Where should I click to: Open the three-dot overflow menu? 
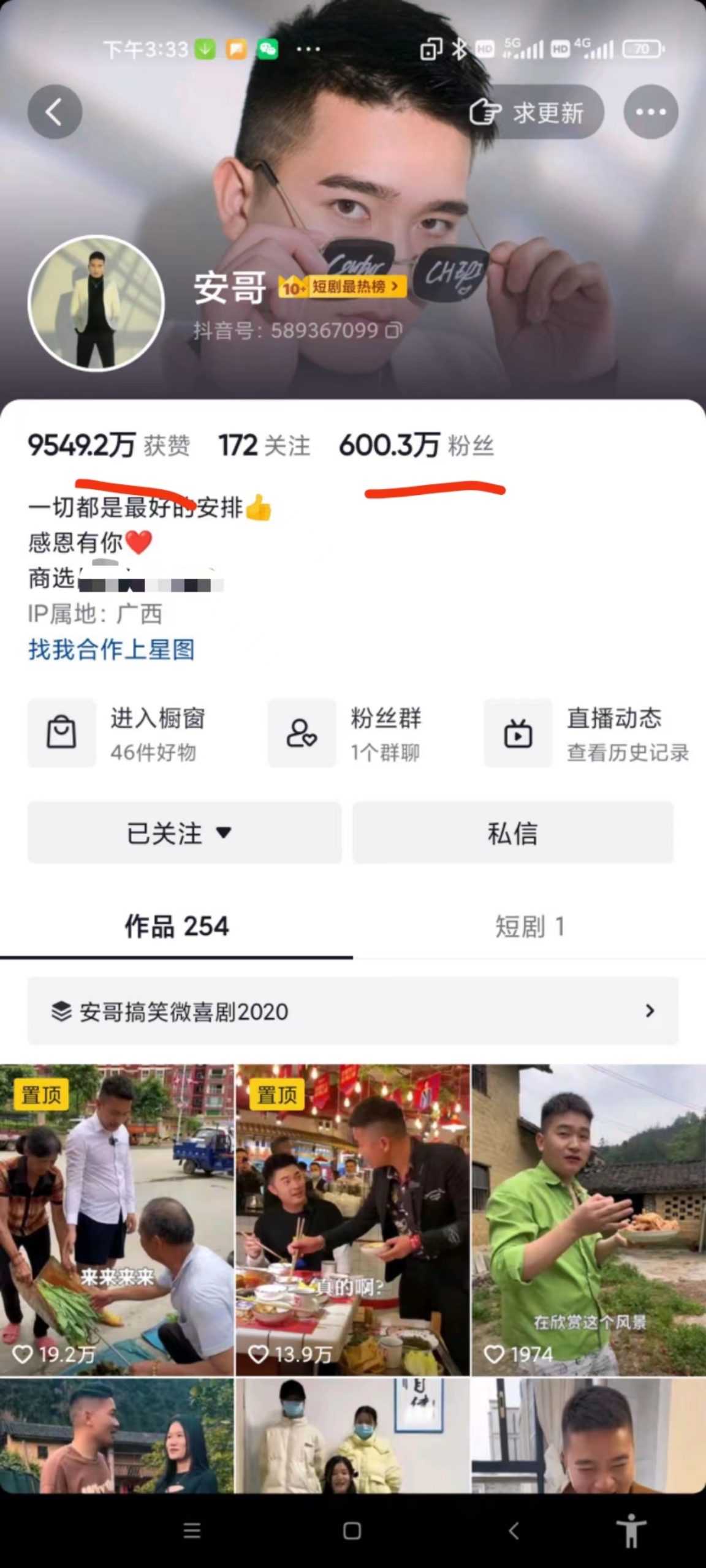click(650, 112)
